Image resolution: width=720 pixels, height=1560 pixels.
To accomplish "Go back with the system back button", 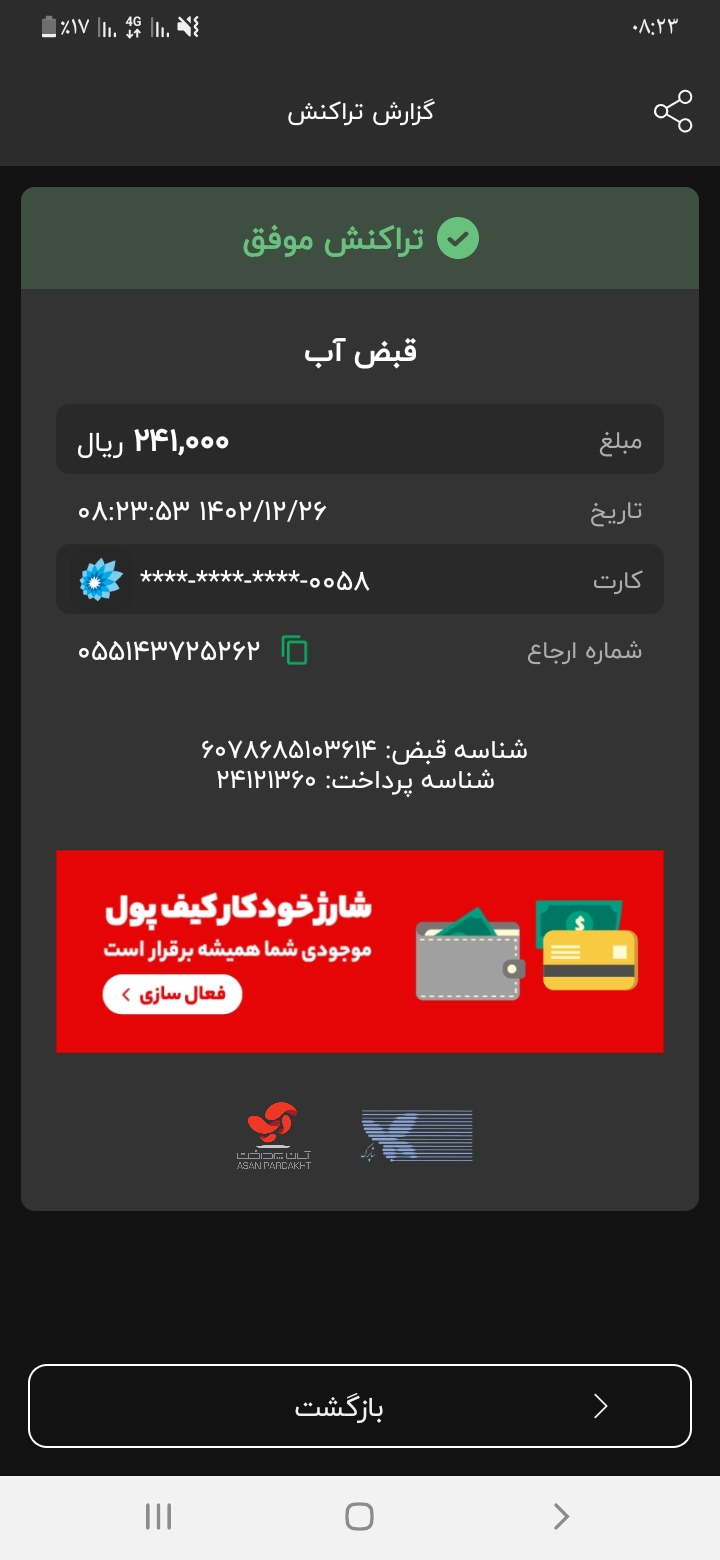I will tap(561, 1517).
